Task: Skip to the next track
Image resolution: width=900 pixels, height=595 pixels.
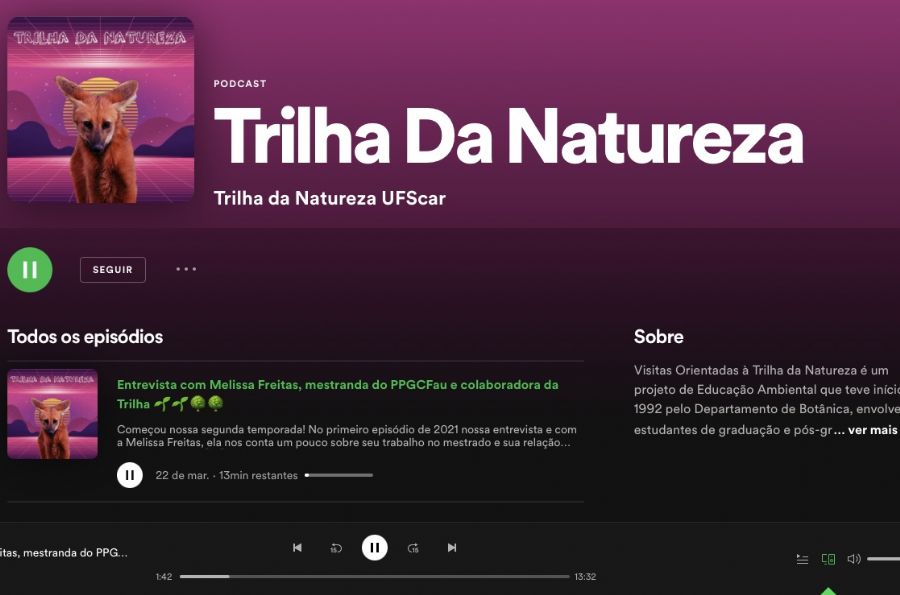Action: pyautogui.click(x=452, y=547)
